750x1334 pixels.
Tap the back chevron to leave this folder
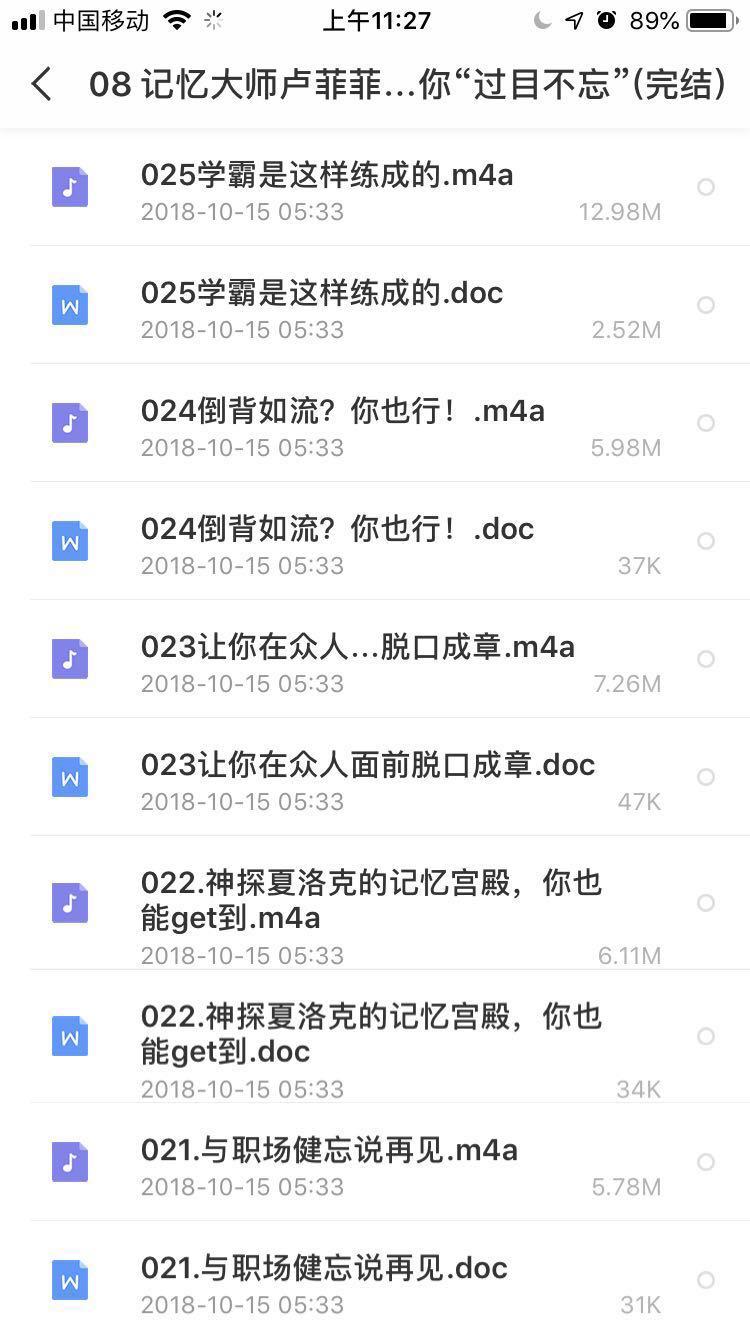(40, 85)
